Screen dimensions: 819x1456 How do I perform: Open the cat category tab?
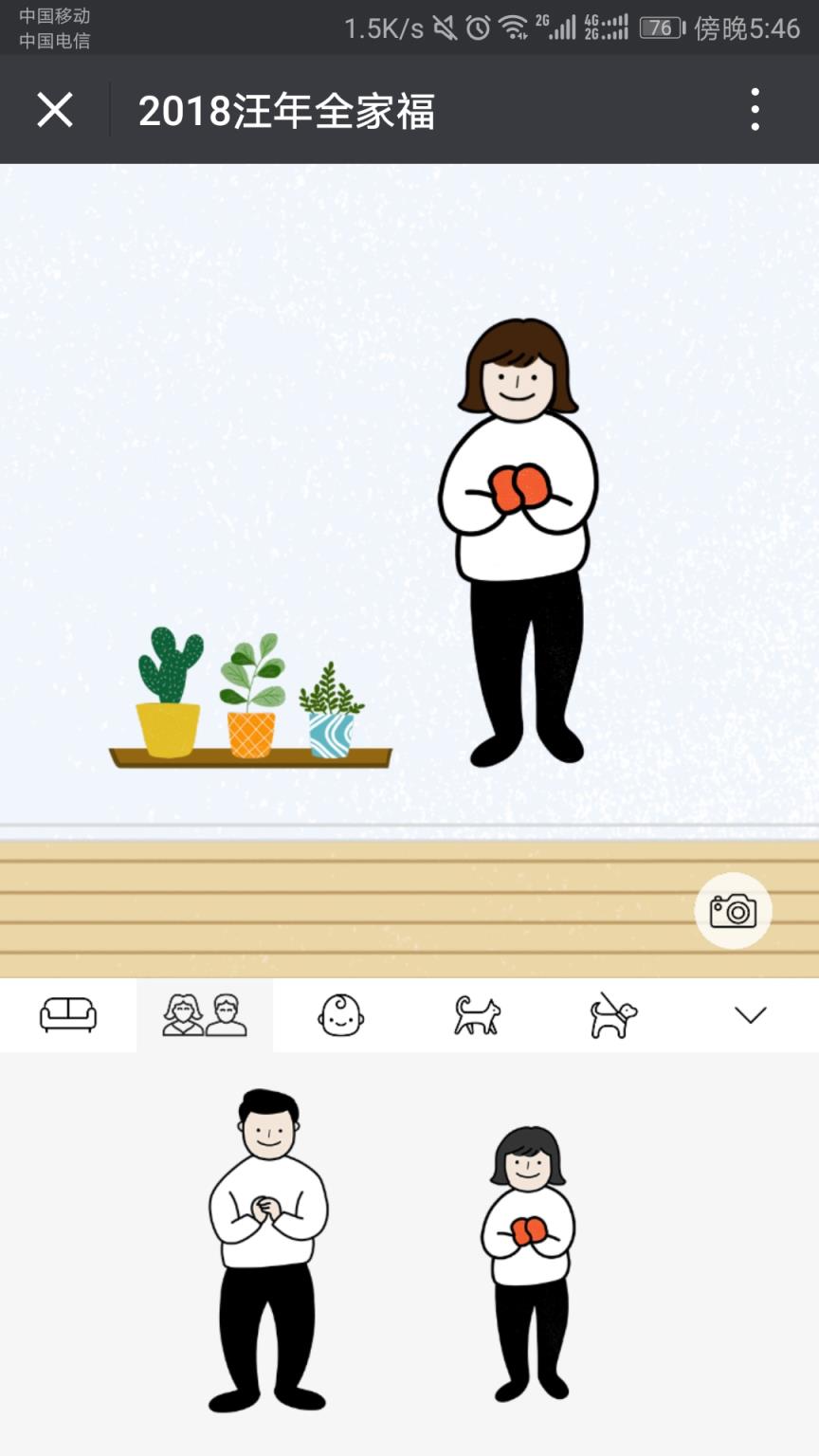[x=477, y=1015]
